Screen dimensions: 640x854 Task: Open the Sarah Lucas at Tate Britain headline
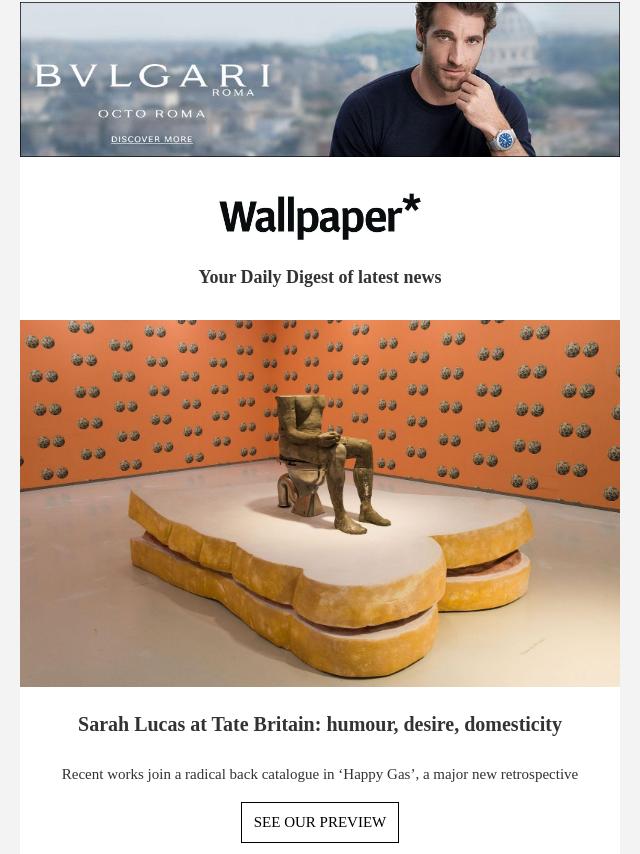pos(320,724)
